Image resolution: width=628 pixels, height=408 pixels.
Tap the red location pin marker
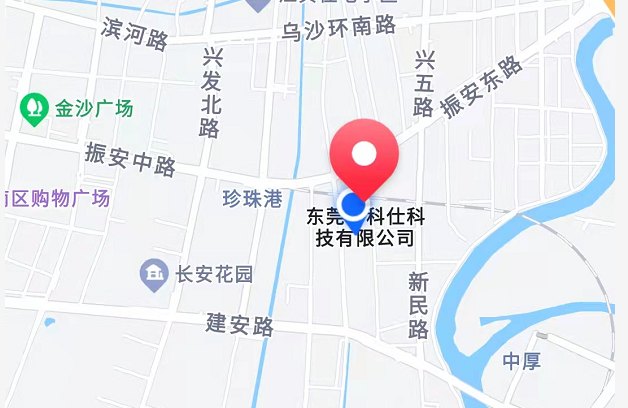coord(365,155)
